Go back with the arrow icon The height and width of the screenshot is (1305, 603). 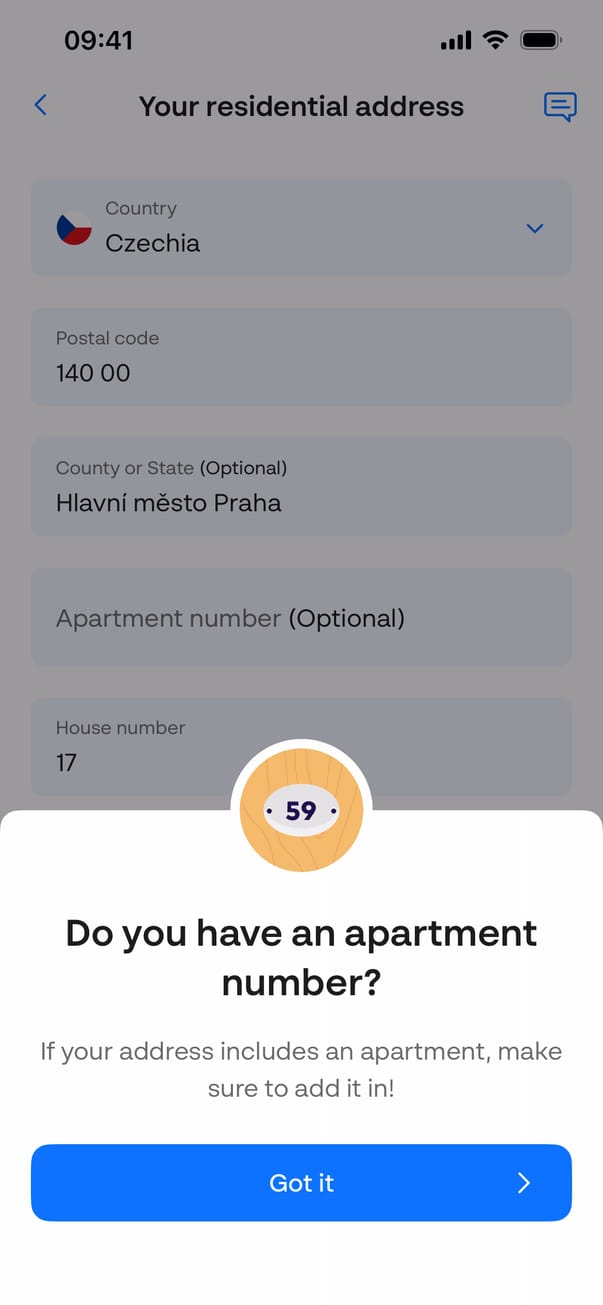tap(41, 105)
